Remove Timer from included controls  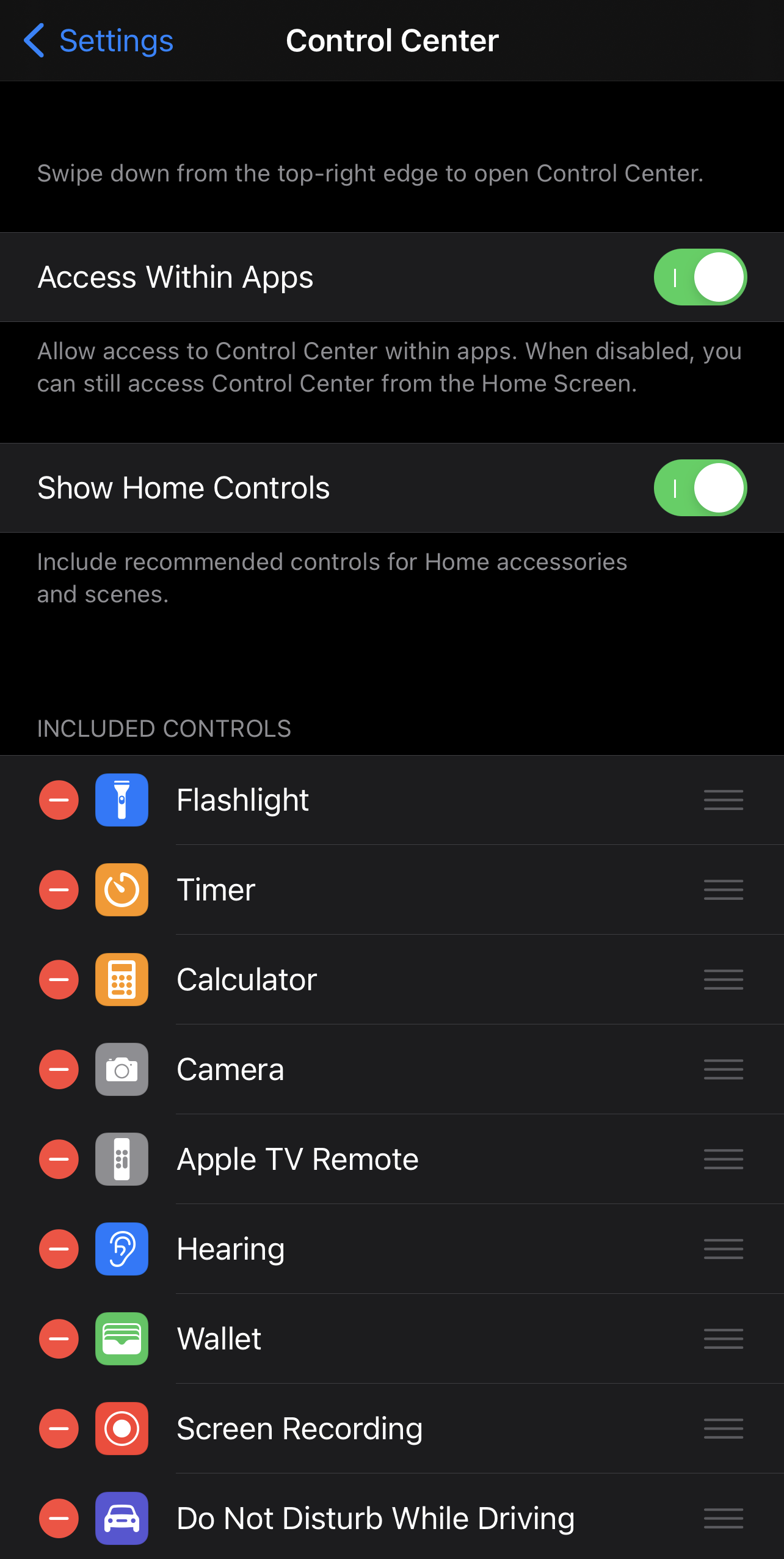tap(59, 890)
